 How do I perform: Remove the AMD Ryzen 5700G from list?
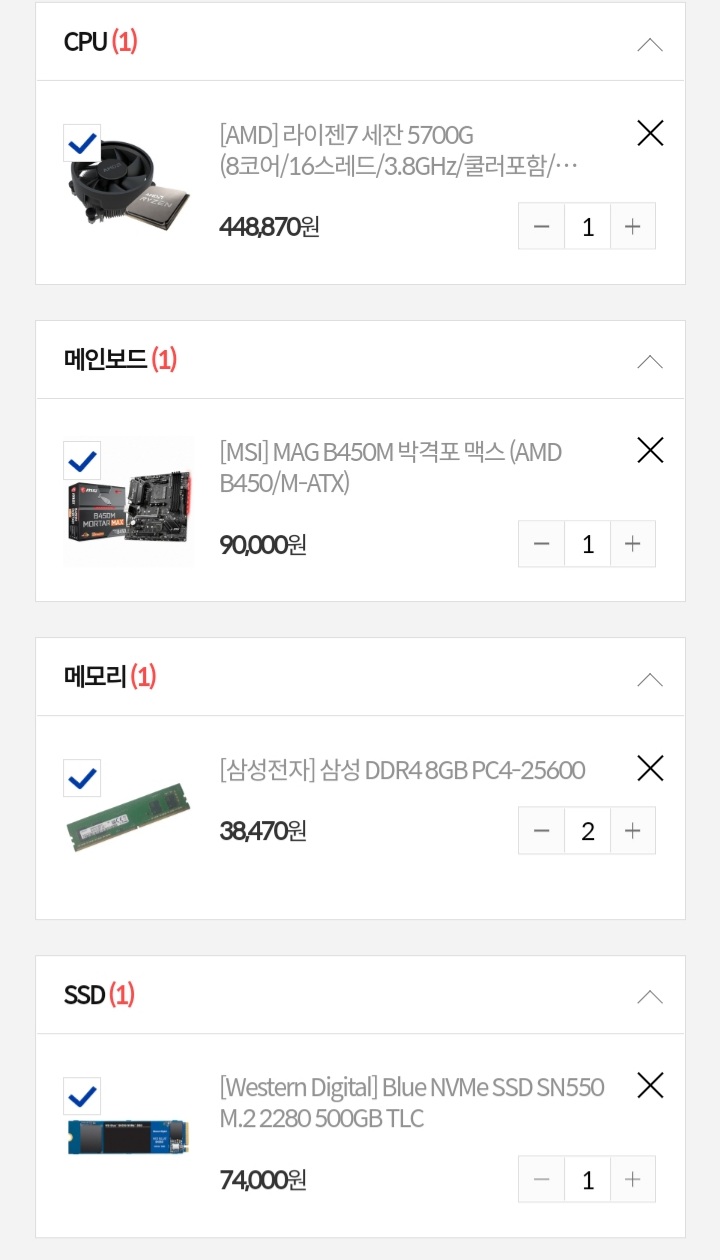pyautogui.click(x=650, y=133)
